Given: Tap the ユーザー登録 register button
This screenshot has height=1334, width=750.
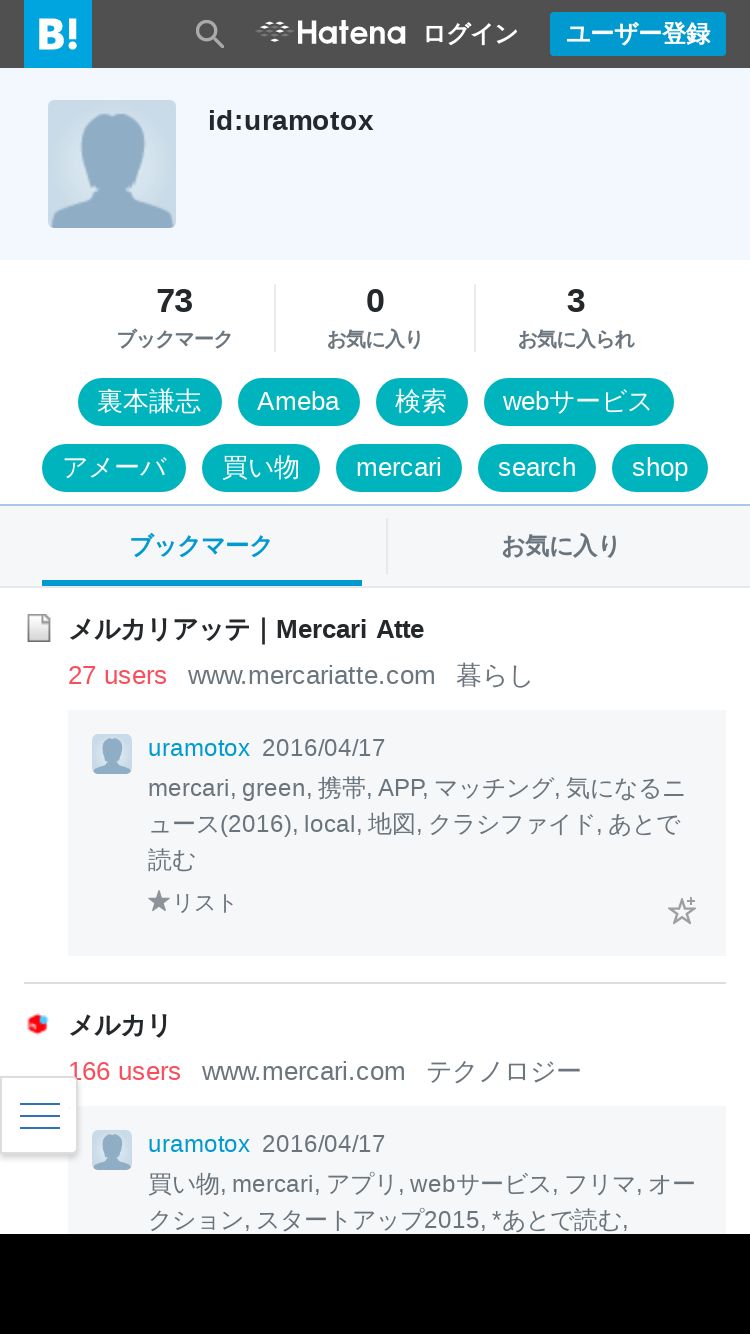Looking at the screenshot, I should click(x=637, y=34).
